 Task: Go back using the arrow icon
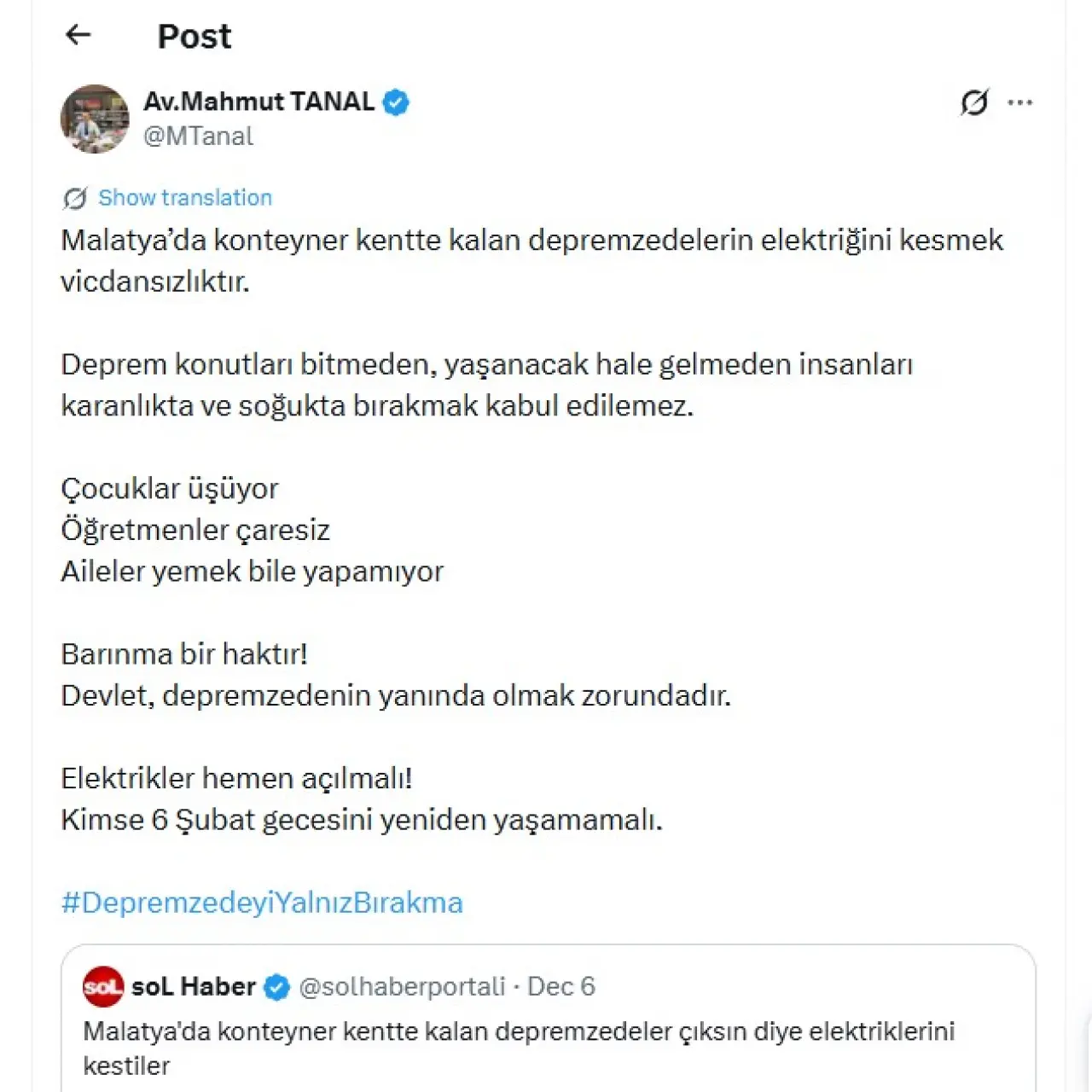78,35
